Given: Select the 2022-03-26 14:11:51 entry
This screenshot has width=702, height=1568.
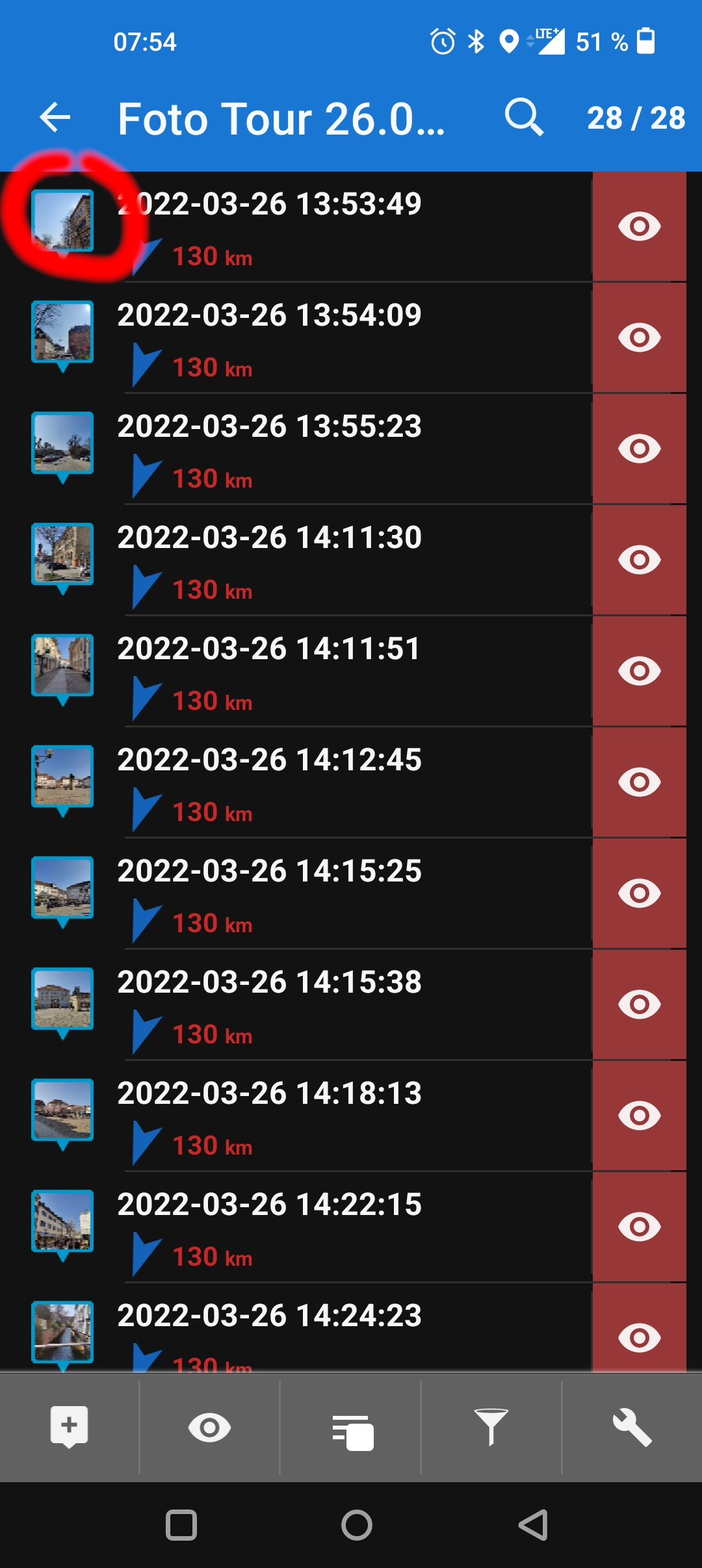Looking at the screenshot, I should pyautogui.click(x=269, y=649).
